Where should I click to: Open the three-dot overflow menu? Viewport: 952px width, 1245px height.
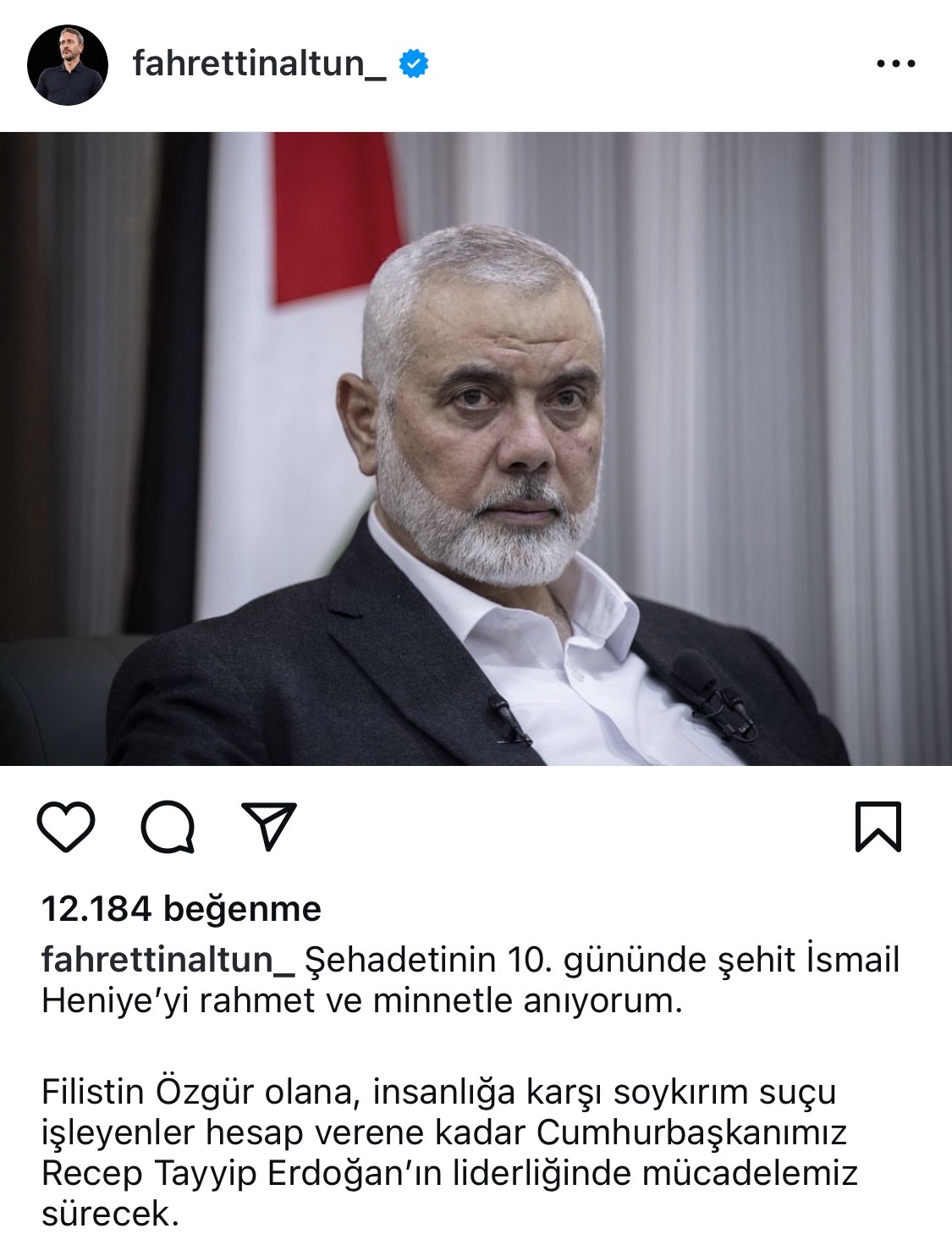point(895,64)
